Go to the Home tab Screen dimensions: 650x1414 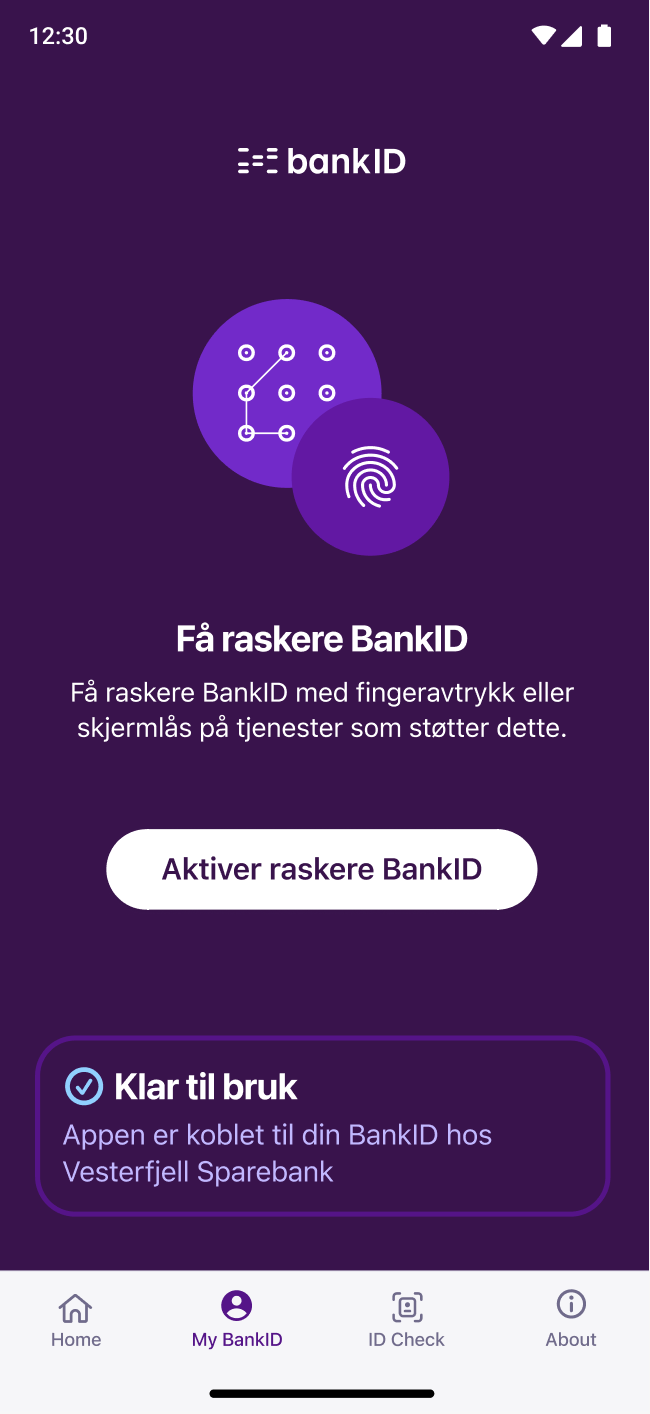76,1320
